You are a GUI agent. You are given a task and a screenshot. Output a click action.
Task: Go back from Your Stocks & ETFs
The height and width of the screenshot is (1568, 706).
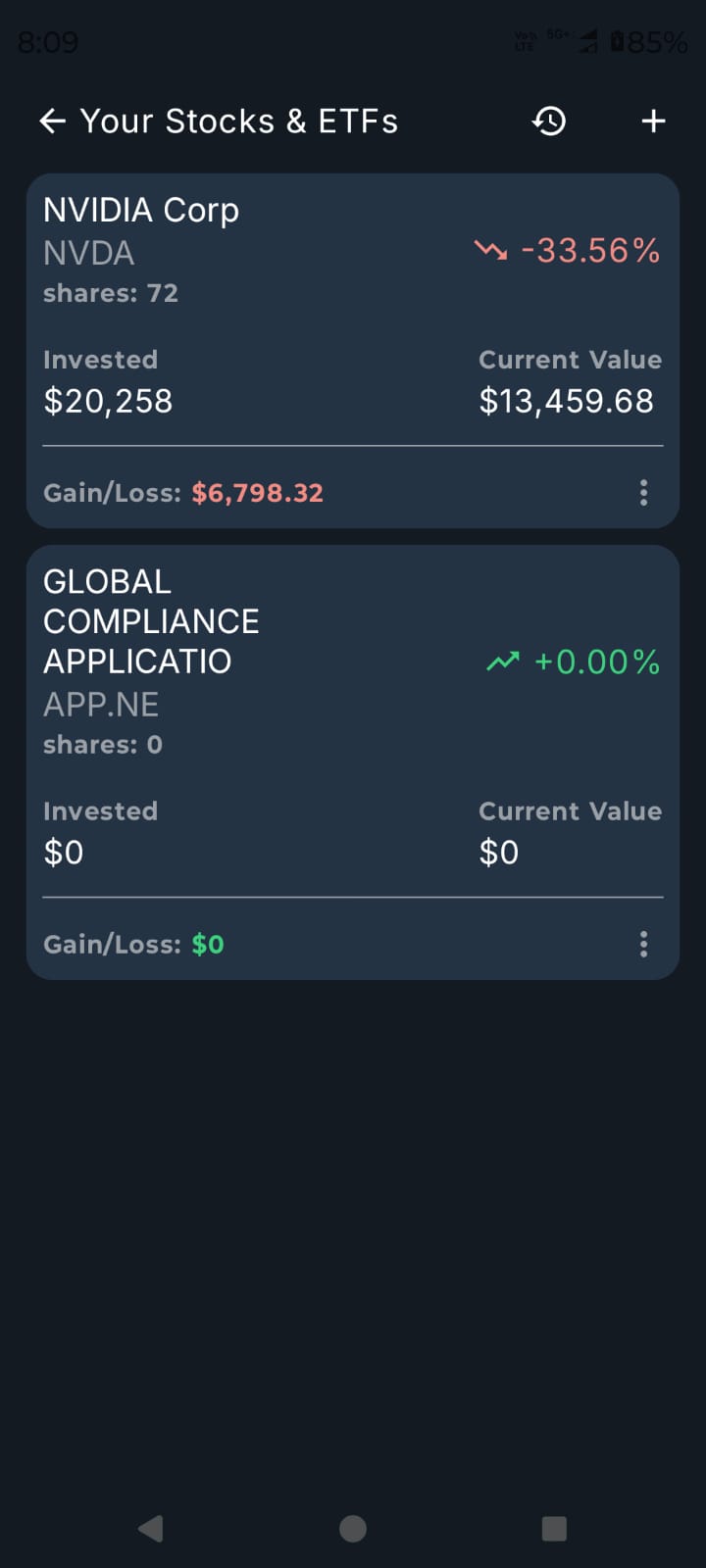tap(52, 121)
